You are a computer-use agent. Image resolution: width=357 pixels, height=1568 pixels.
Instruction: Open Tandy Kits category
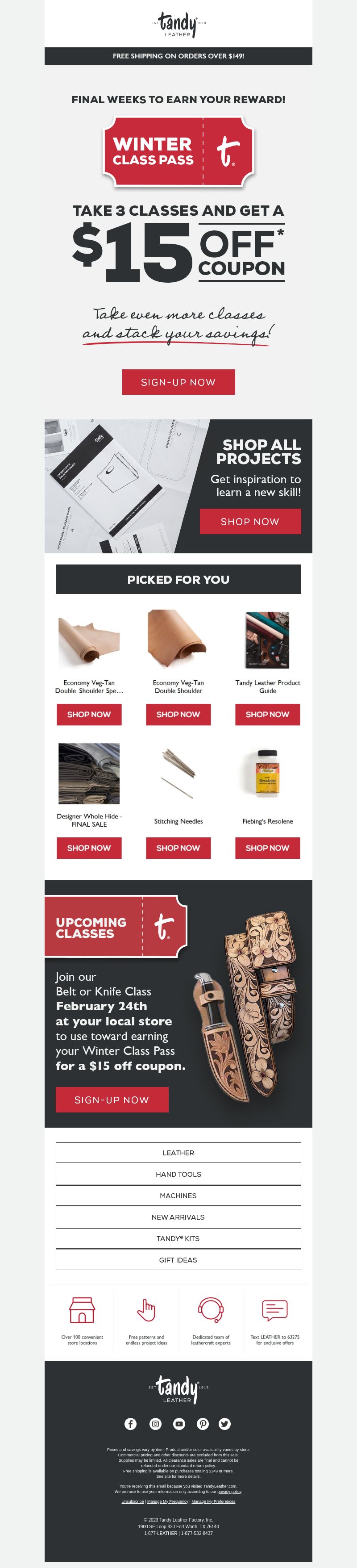[x=178, y=1238]
